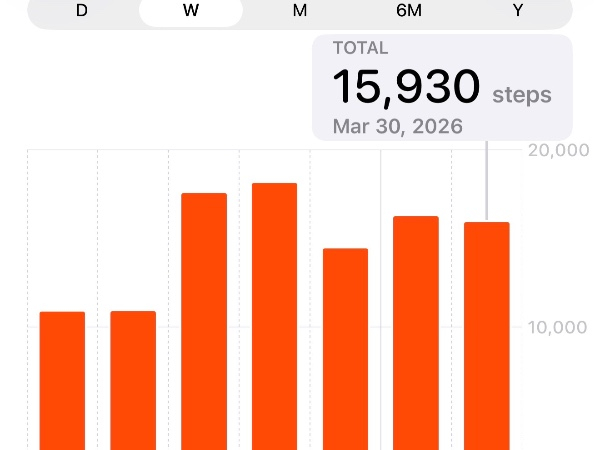Screen dimensions: 600x450
Task: Switch to the D day view
Action: (82, 10)
